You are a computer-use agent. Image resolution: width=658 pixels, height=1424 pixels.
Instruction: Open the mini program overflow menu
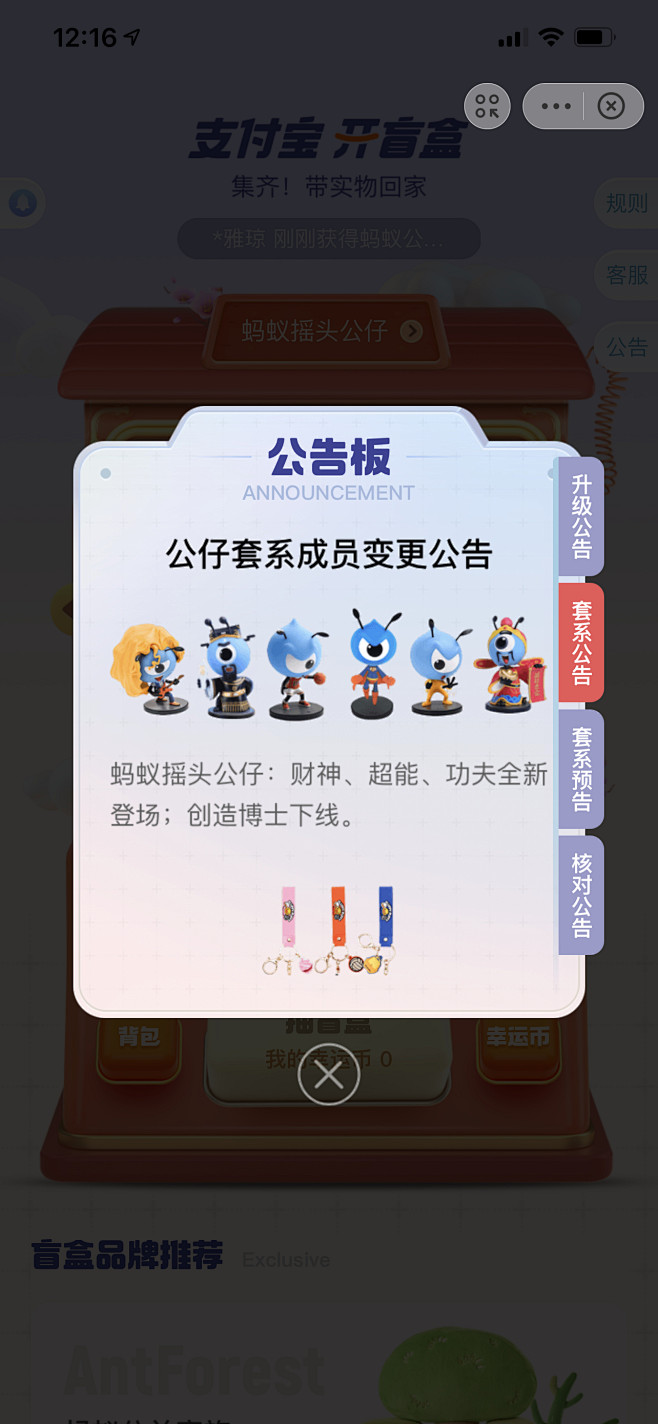[x=556, y=106]
